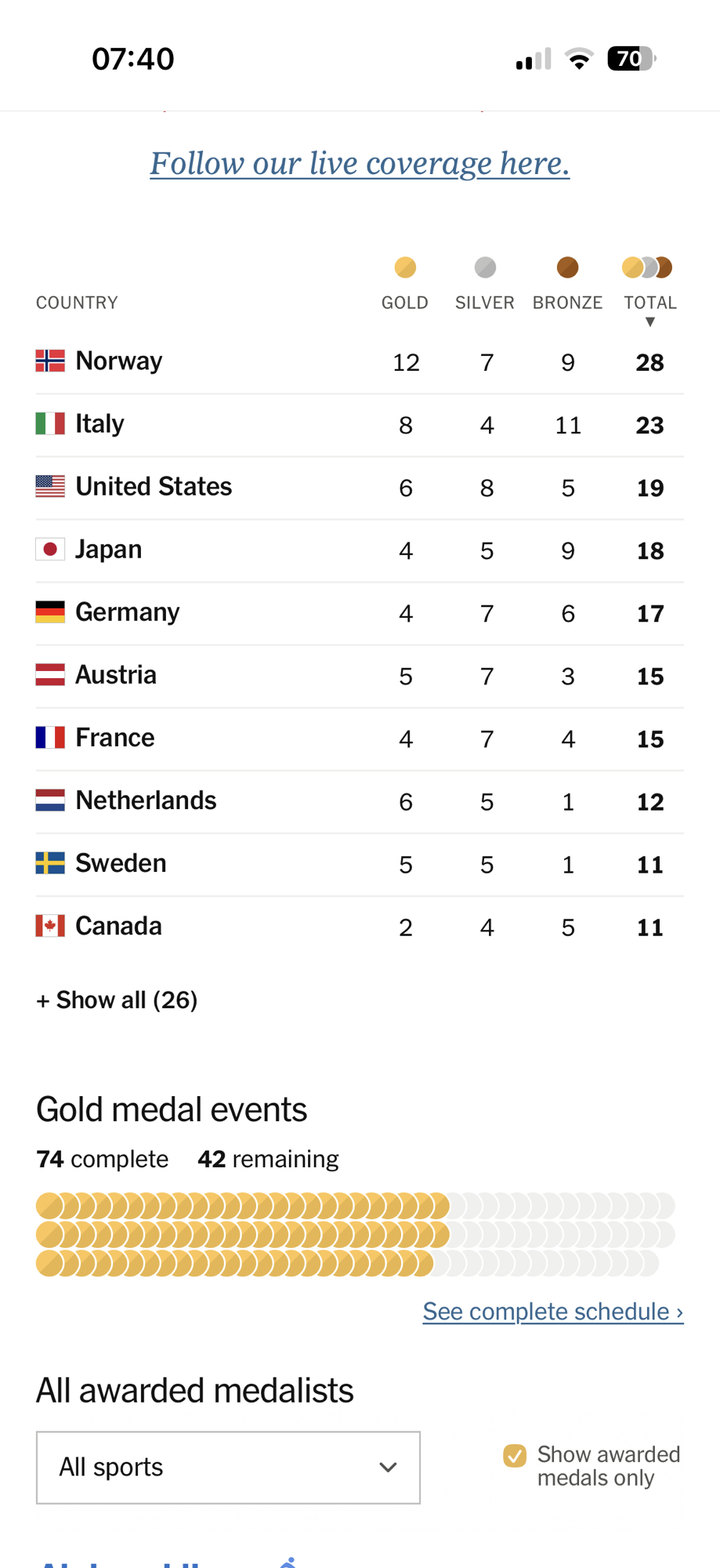This screenshot has width=720, height=1568.
Task: Open the All sports dropdown
Action: tap(228, 1467)
